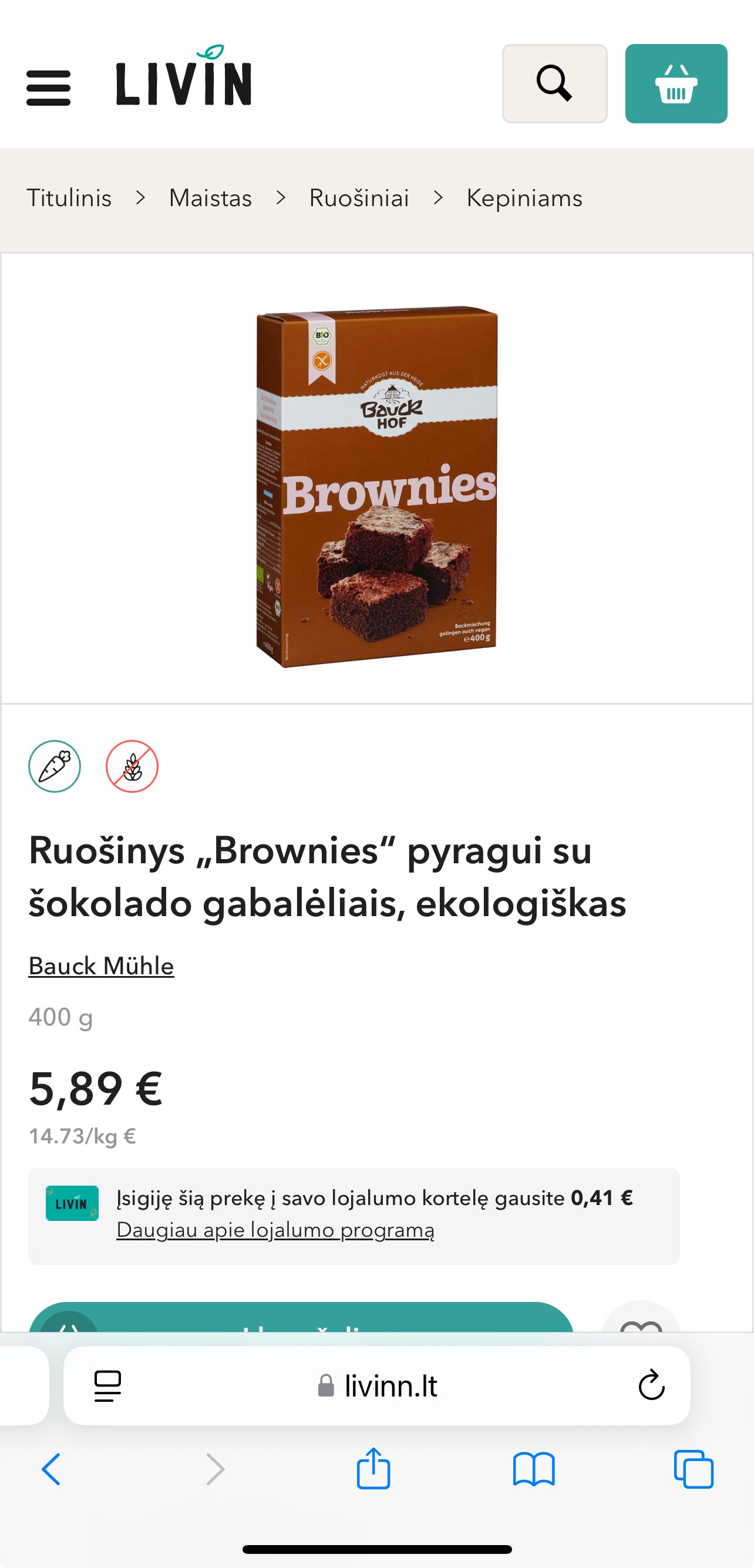Open Kepiniams breadcrumb

524,198
